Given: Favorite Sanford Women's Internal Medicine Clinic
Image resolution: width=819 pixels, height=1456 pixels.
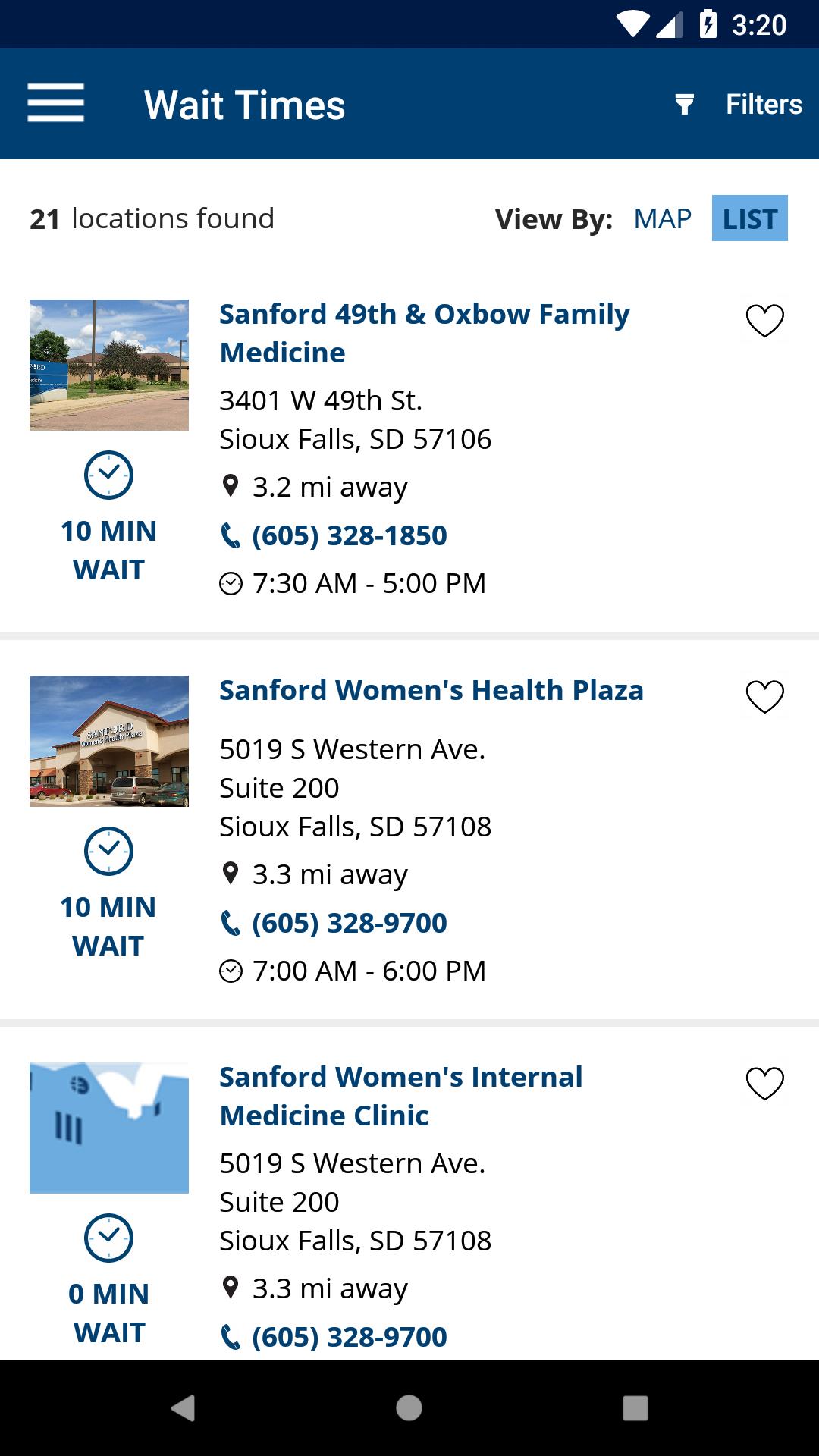Looking at the screenshot, I should tap(764, 1083).
